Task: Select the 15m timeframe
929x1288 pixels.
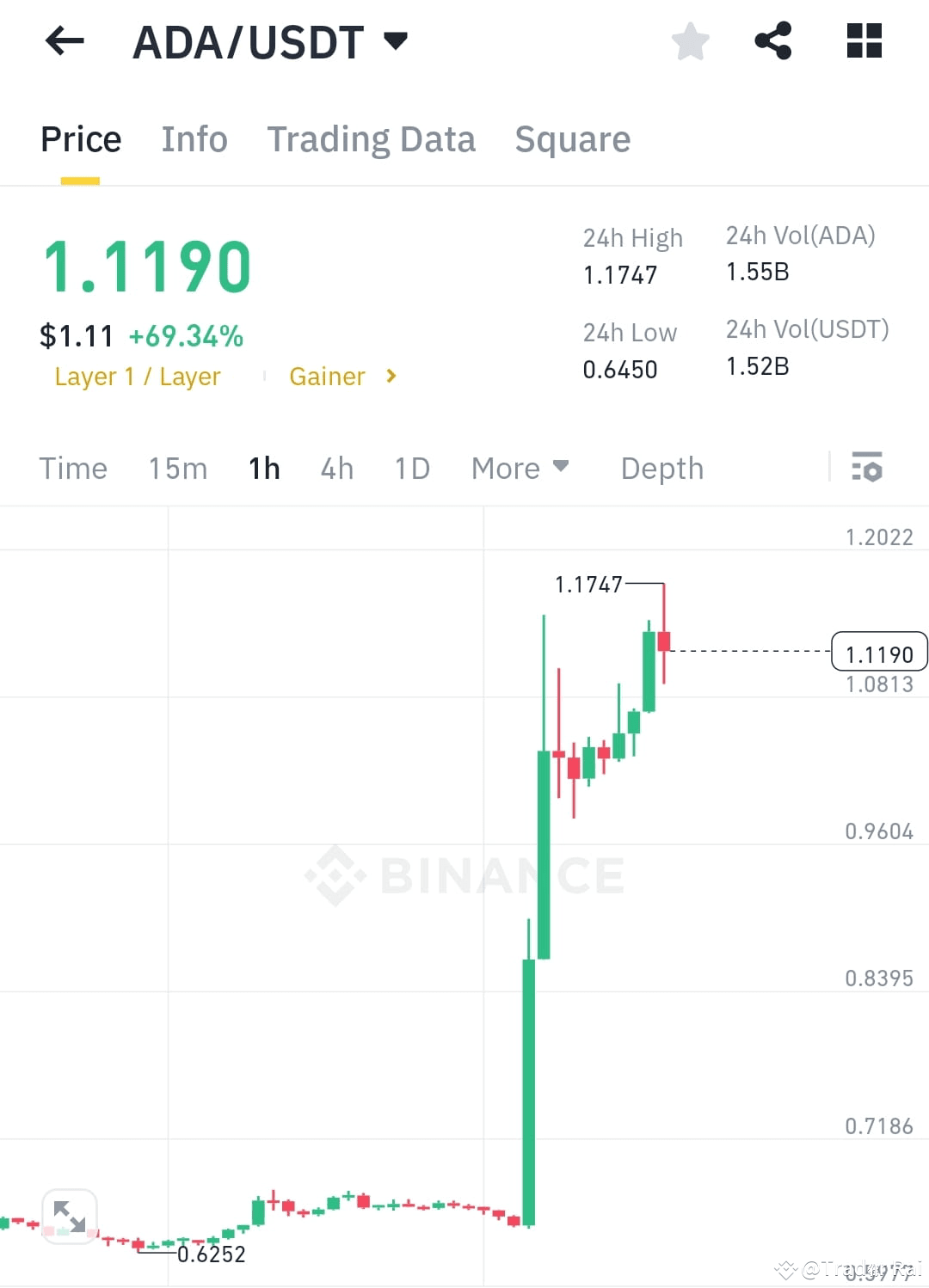Action: tap(177, 469)
